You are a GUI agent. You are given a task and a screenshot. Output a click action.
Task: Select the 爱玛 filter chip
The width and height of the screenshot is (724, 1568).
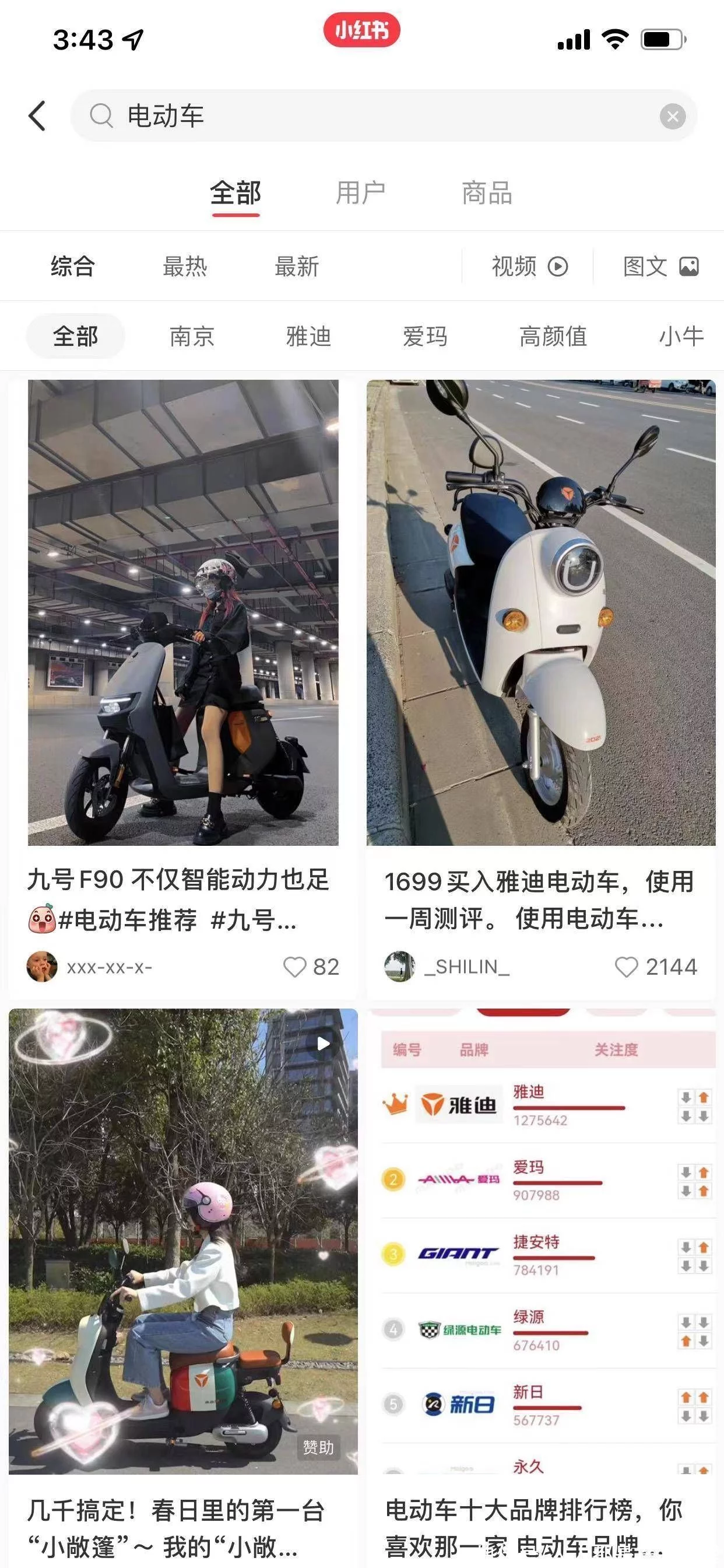pyautogui.click(x=425, y=337)
